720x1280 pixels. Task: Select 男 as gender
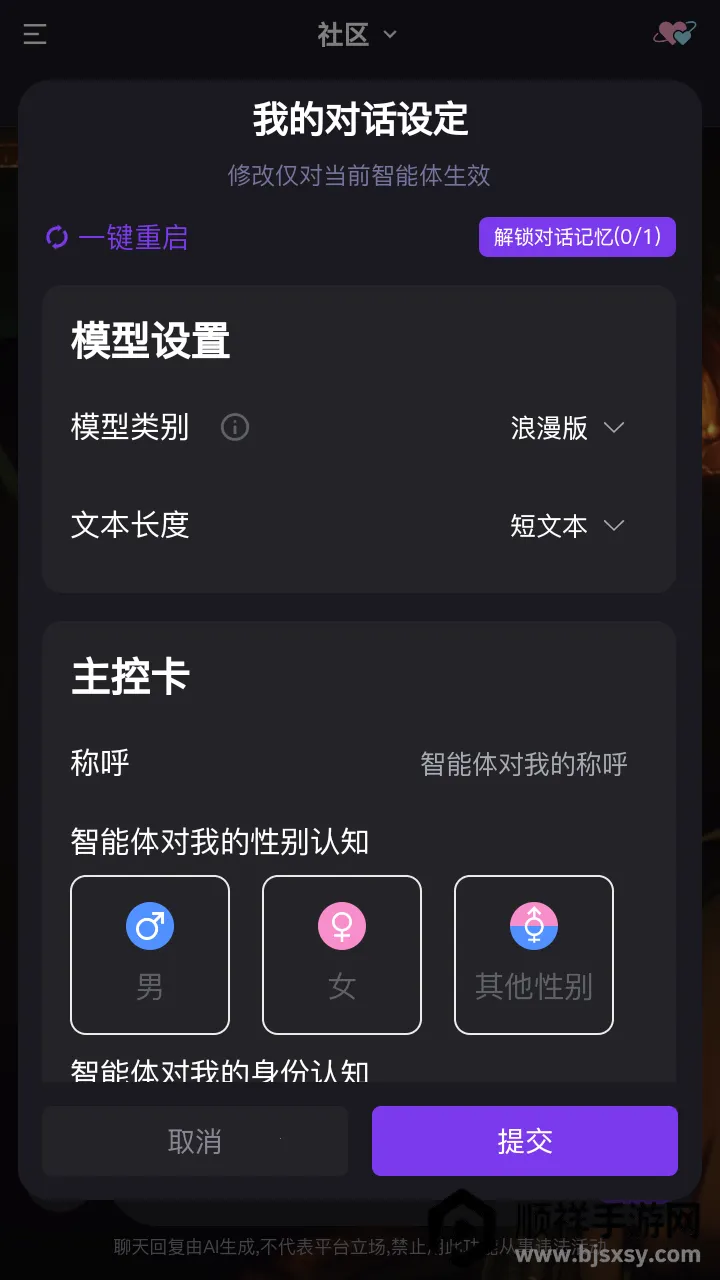point(150,954)
